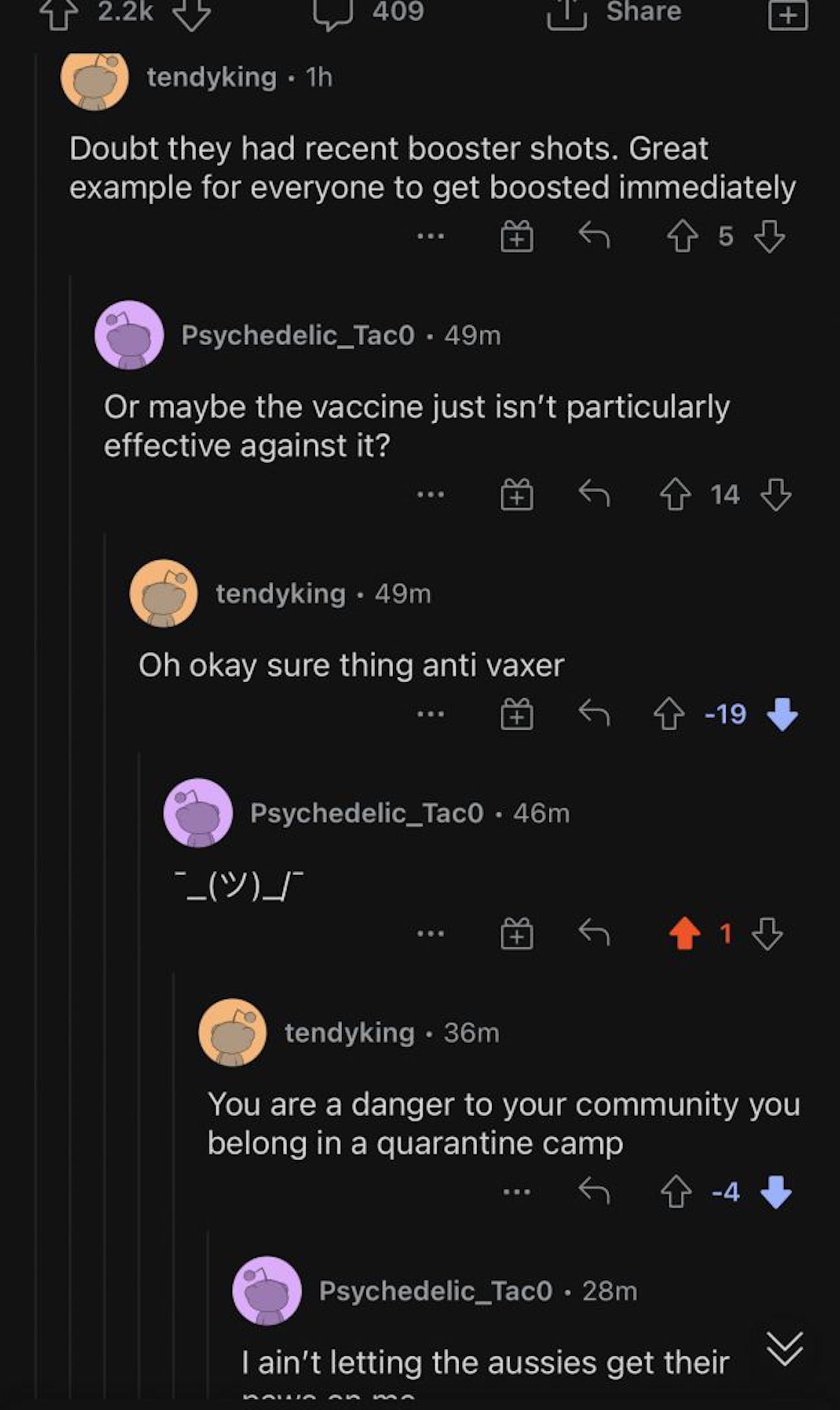Give an award to the post
This screenshot has width=840, height=1410.
[x=787, y=15]
